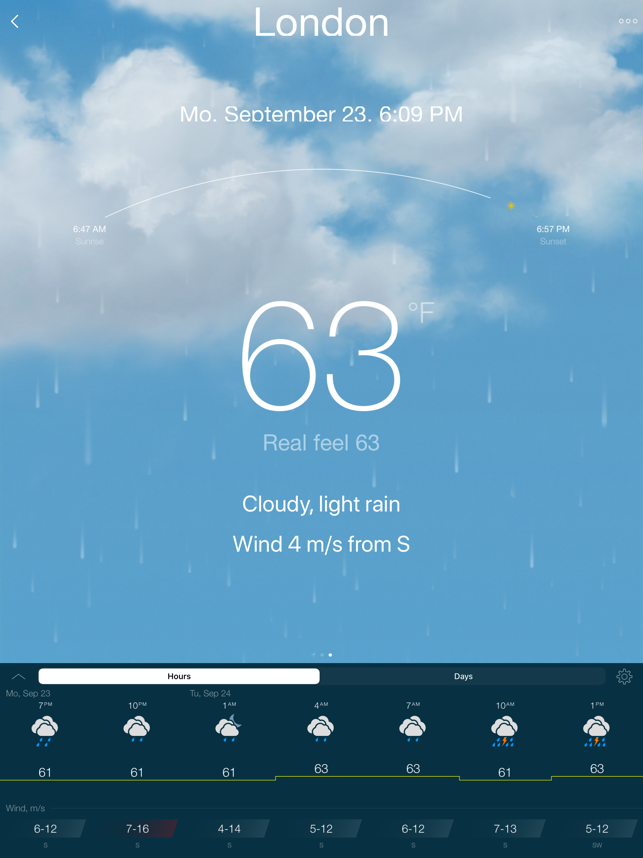Open the three-dot overflow menu

pos(627,21)
